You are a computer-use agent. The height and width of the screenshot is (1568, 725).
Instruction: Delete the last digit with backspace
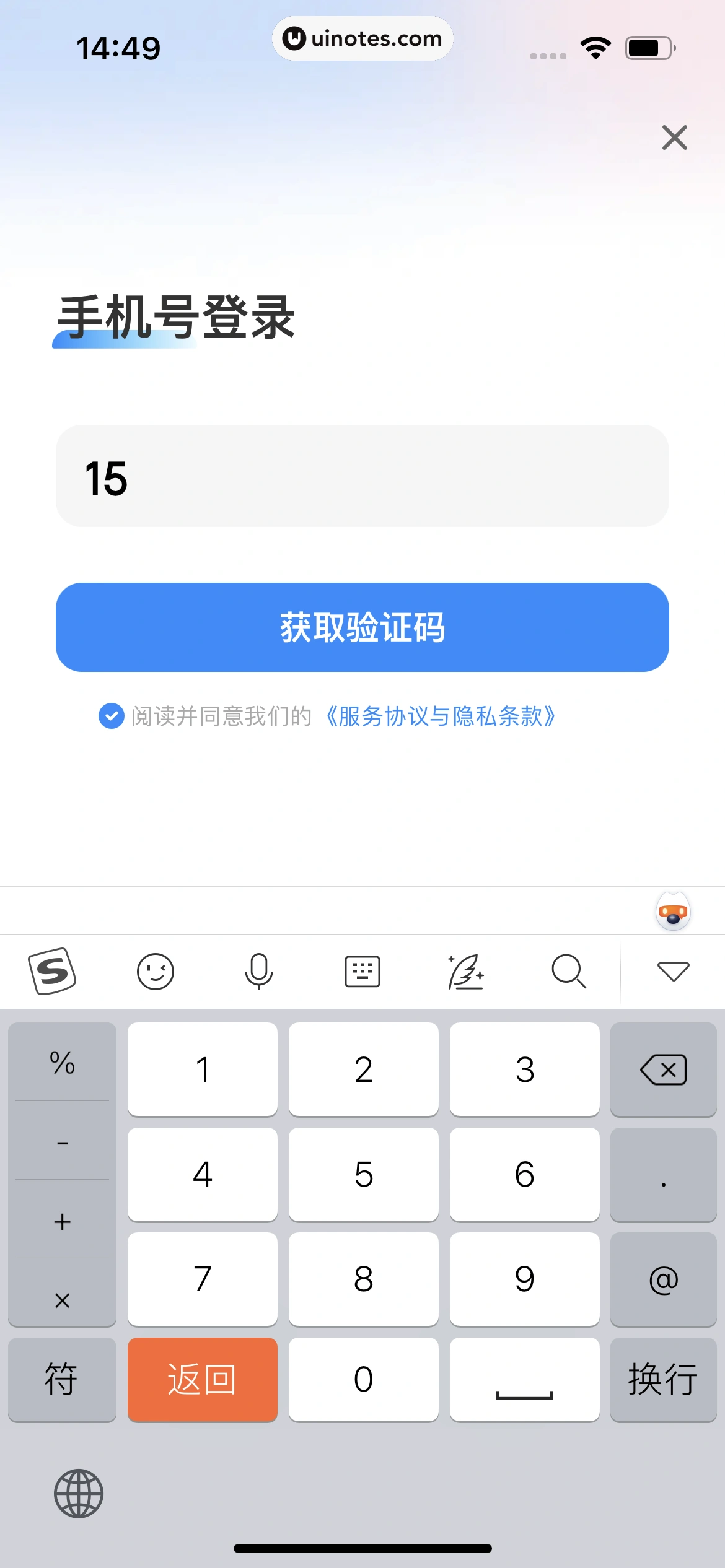click(663, 1069)
